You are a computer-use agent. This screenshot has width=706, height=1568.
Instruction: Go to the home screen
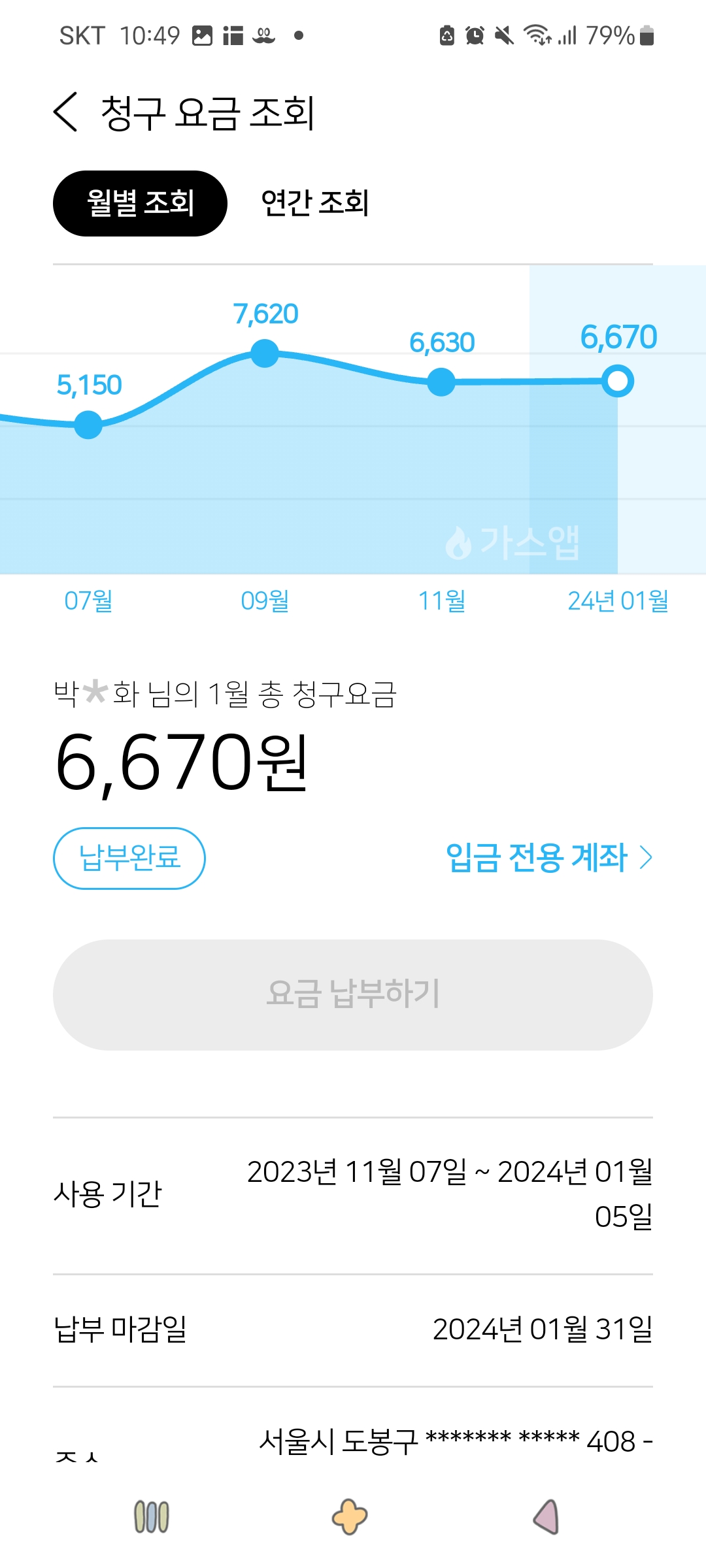pyautogui.click(x=350, y=1516)
